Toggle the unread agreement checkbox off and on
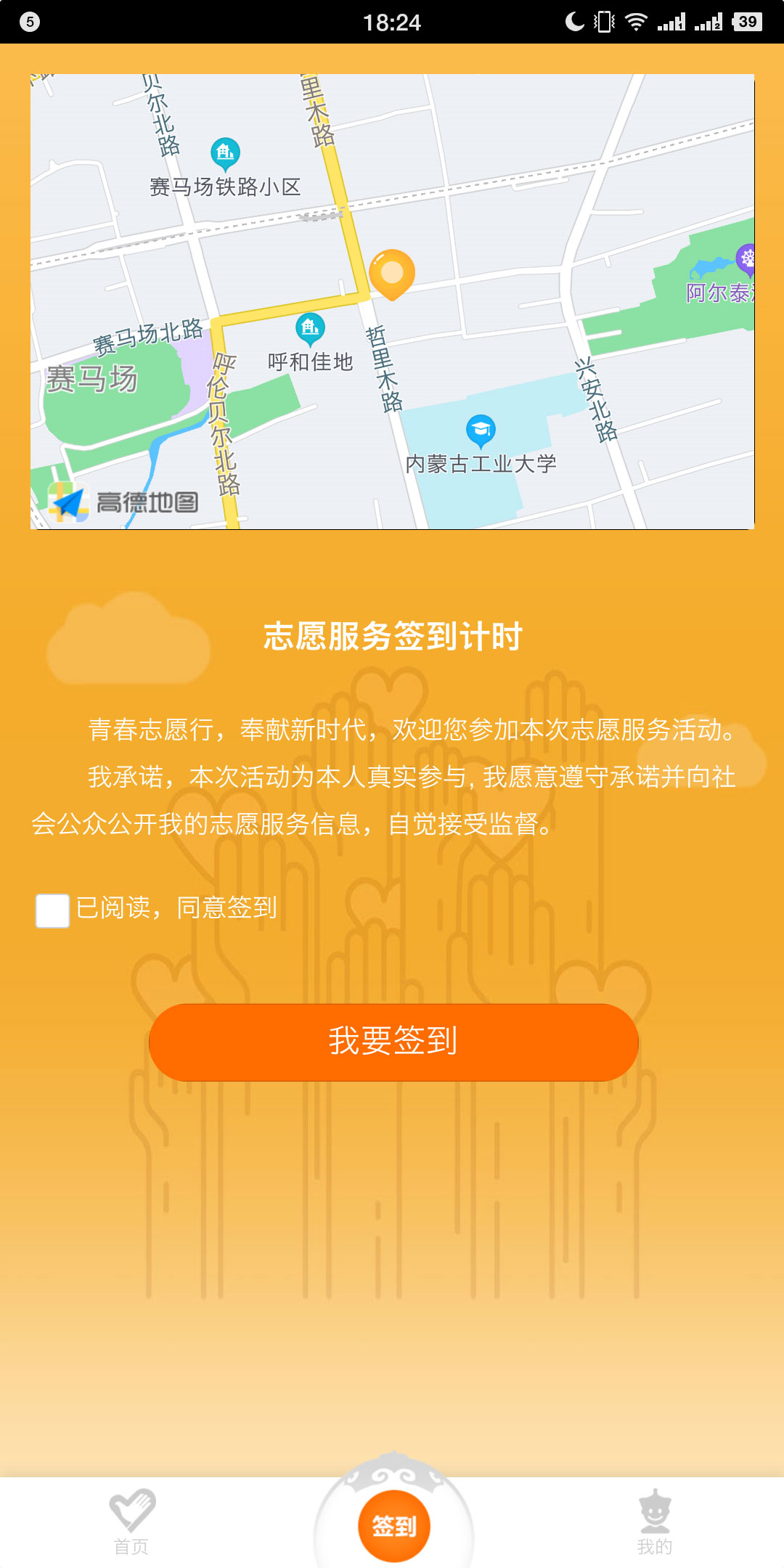The height and width of the screenshot is (1568, 784). tap(52, 911)
